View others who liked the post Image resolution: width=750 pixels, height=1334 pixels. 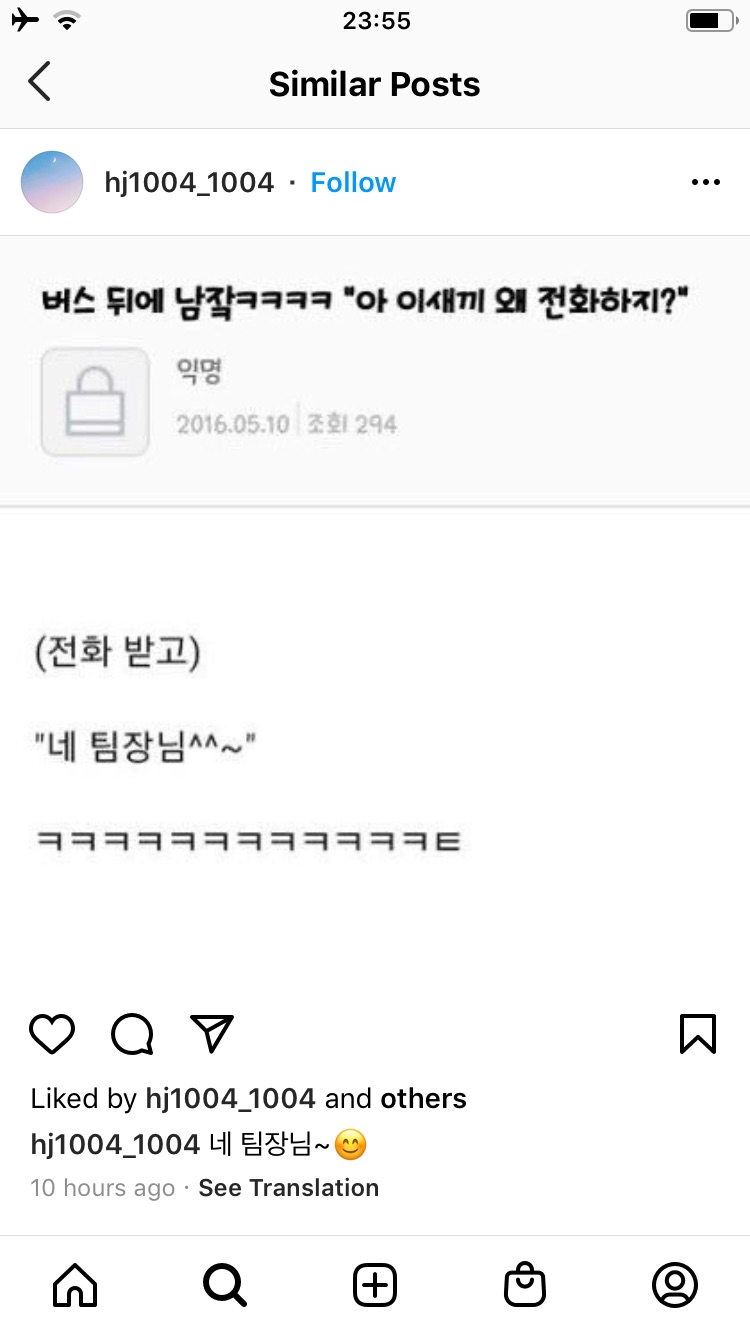click(423, 1098)
